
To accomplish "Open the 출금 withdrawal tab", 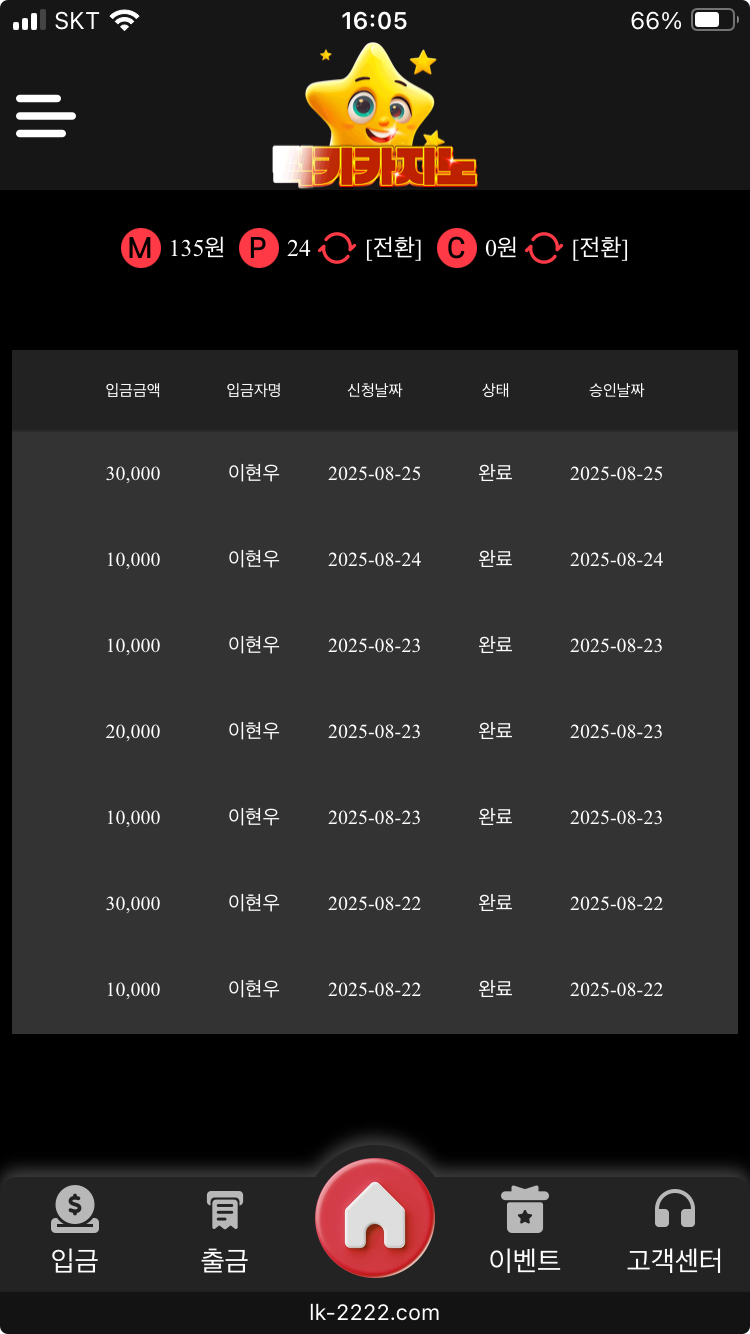I will 224,1230.
